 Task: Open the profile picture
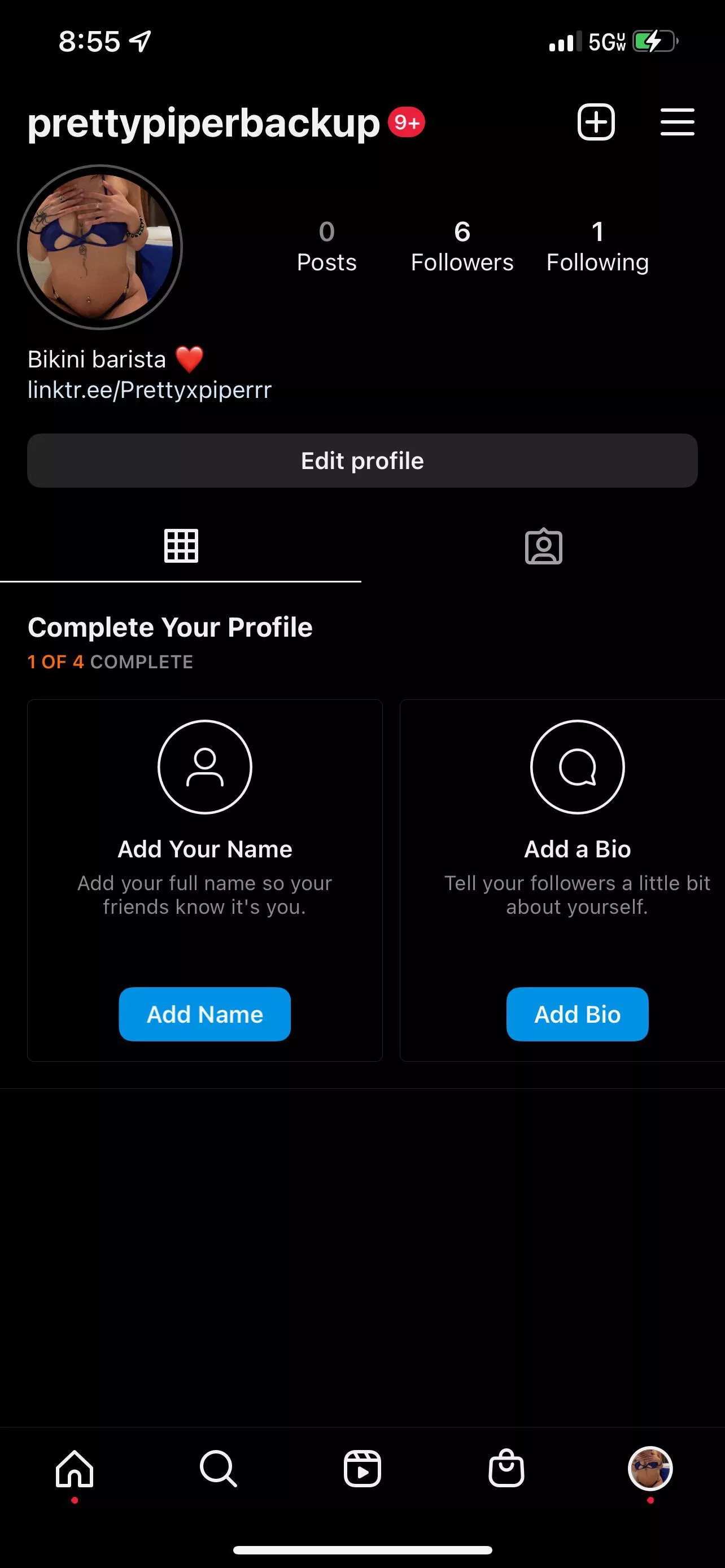[101, 247]
